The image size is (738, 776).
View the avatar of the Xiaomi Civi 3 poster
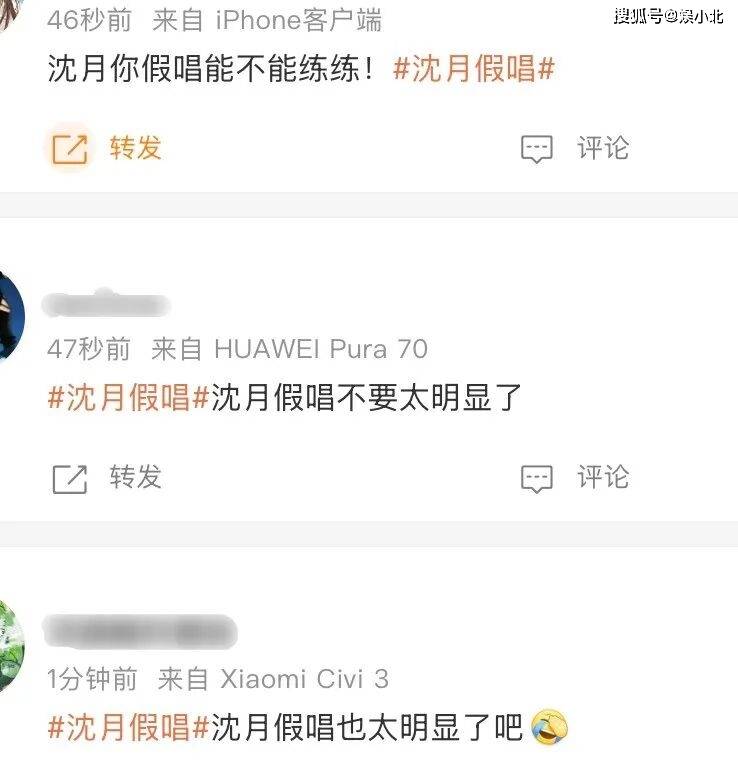pyautogui.click(x=10, y=645)
